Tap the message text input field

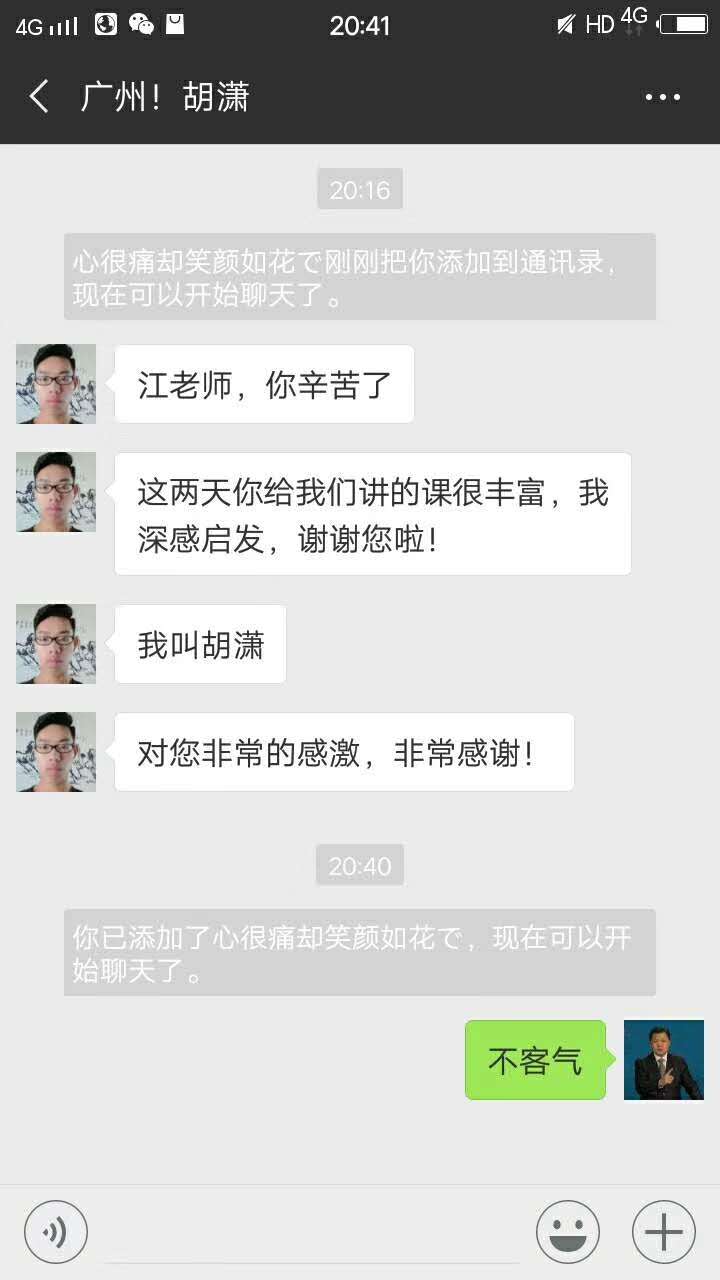[x=312, y=1232]
